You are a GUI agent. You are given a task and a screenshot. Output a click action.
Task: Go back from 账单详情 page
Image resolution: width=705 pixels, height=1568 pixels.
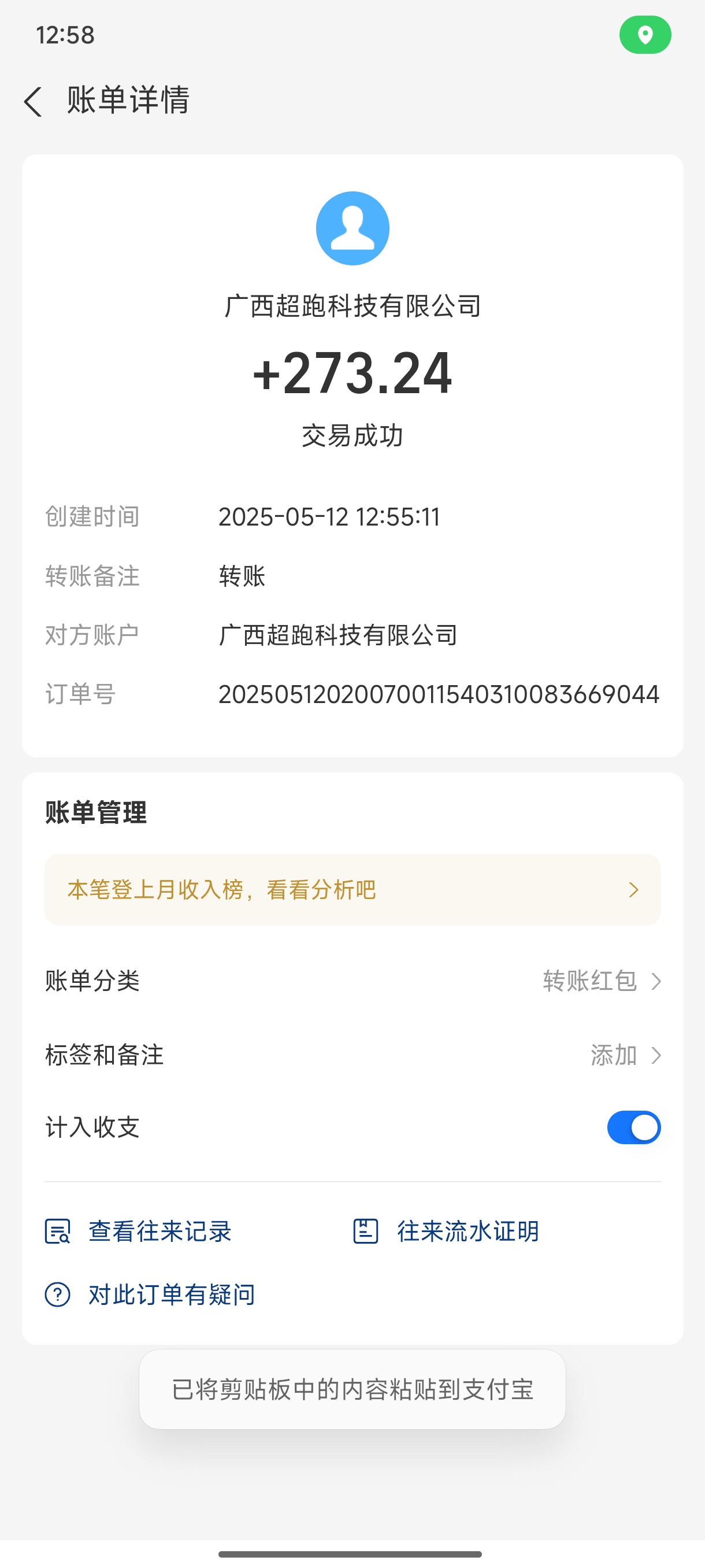tap(34, 101)
